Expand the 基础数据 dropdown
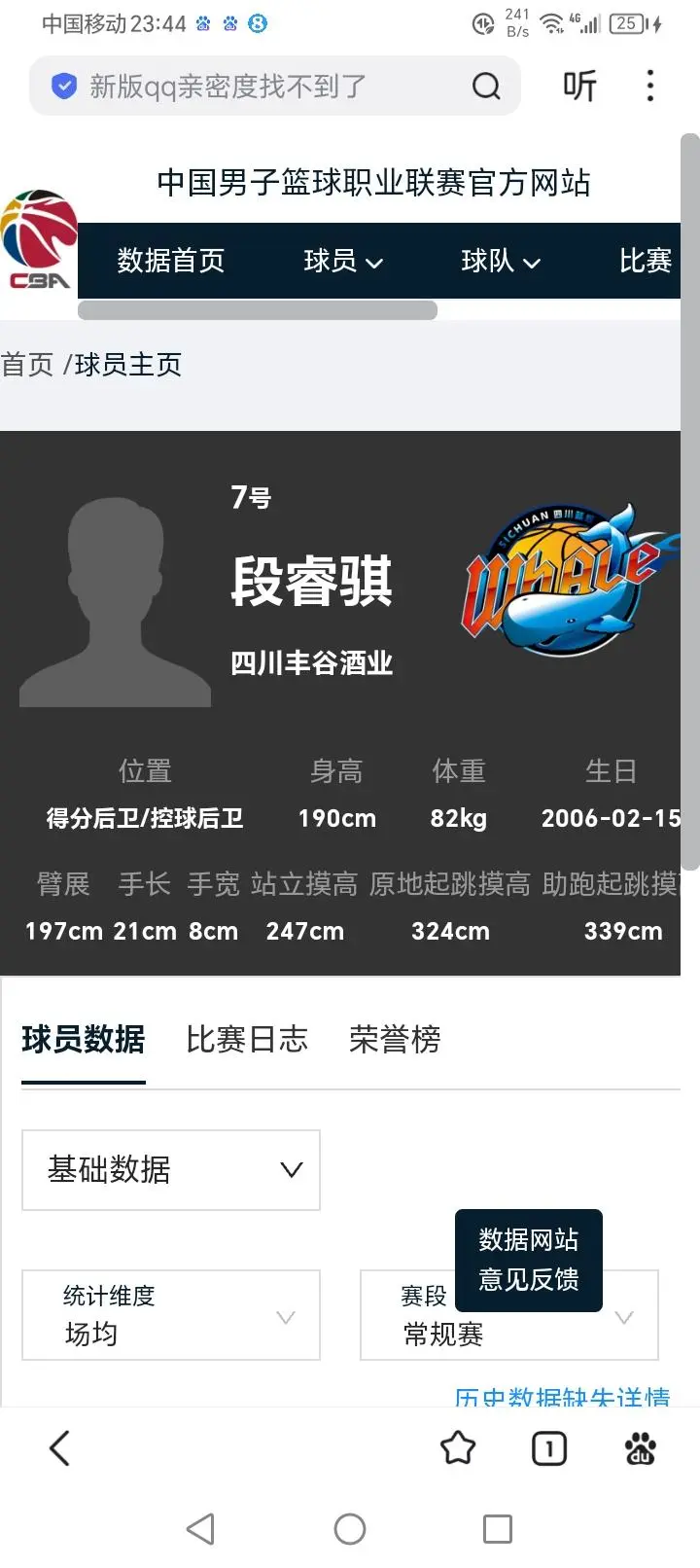This screenshot has height=1568, width=700. point(171,1170)
